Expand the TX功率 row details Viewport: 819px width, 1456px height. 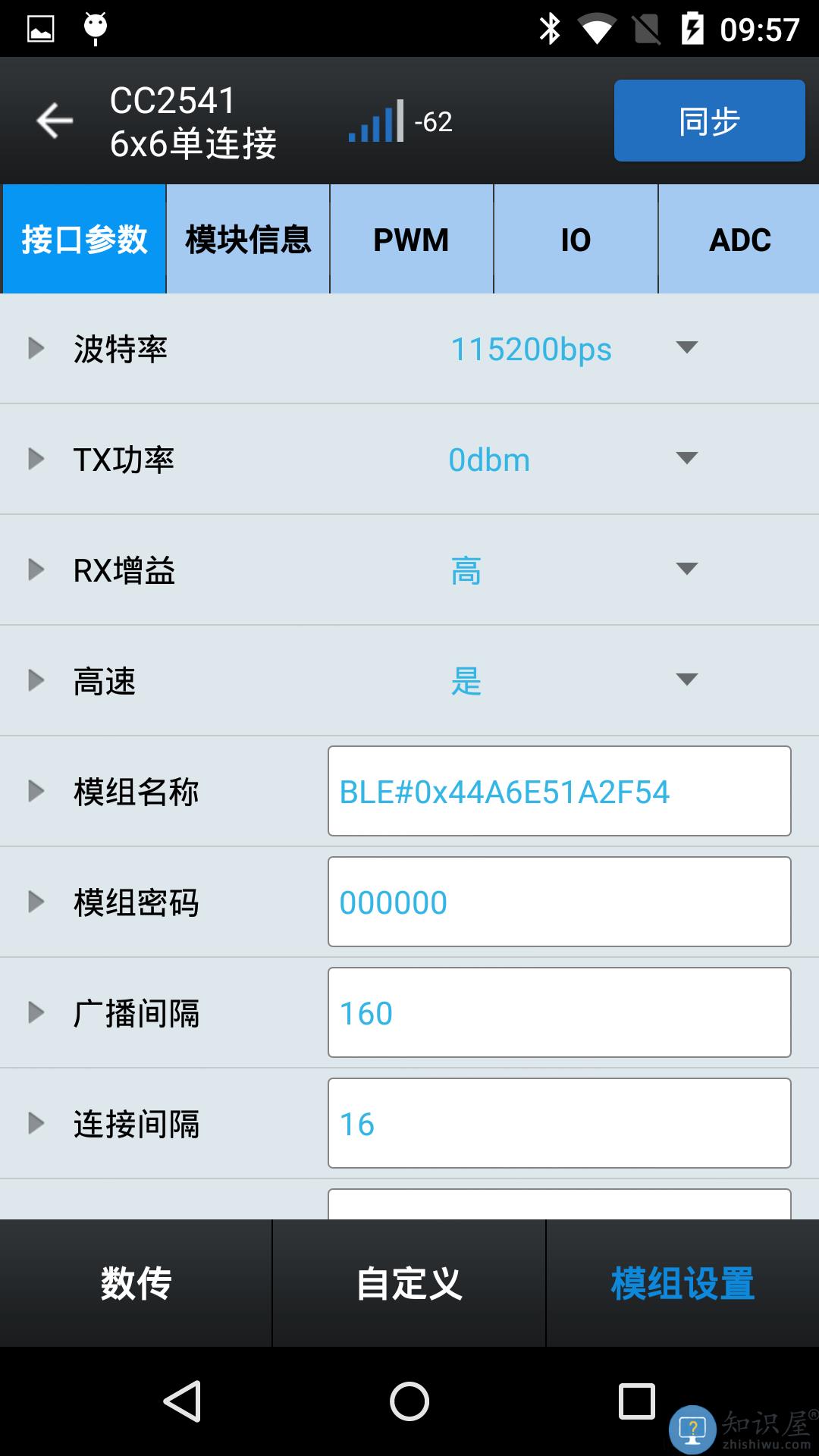point(36,460)
